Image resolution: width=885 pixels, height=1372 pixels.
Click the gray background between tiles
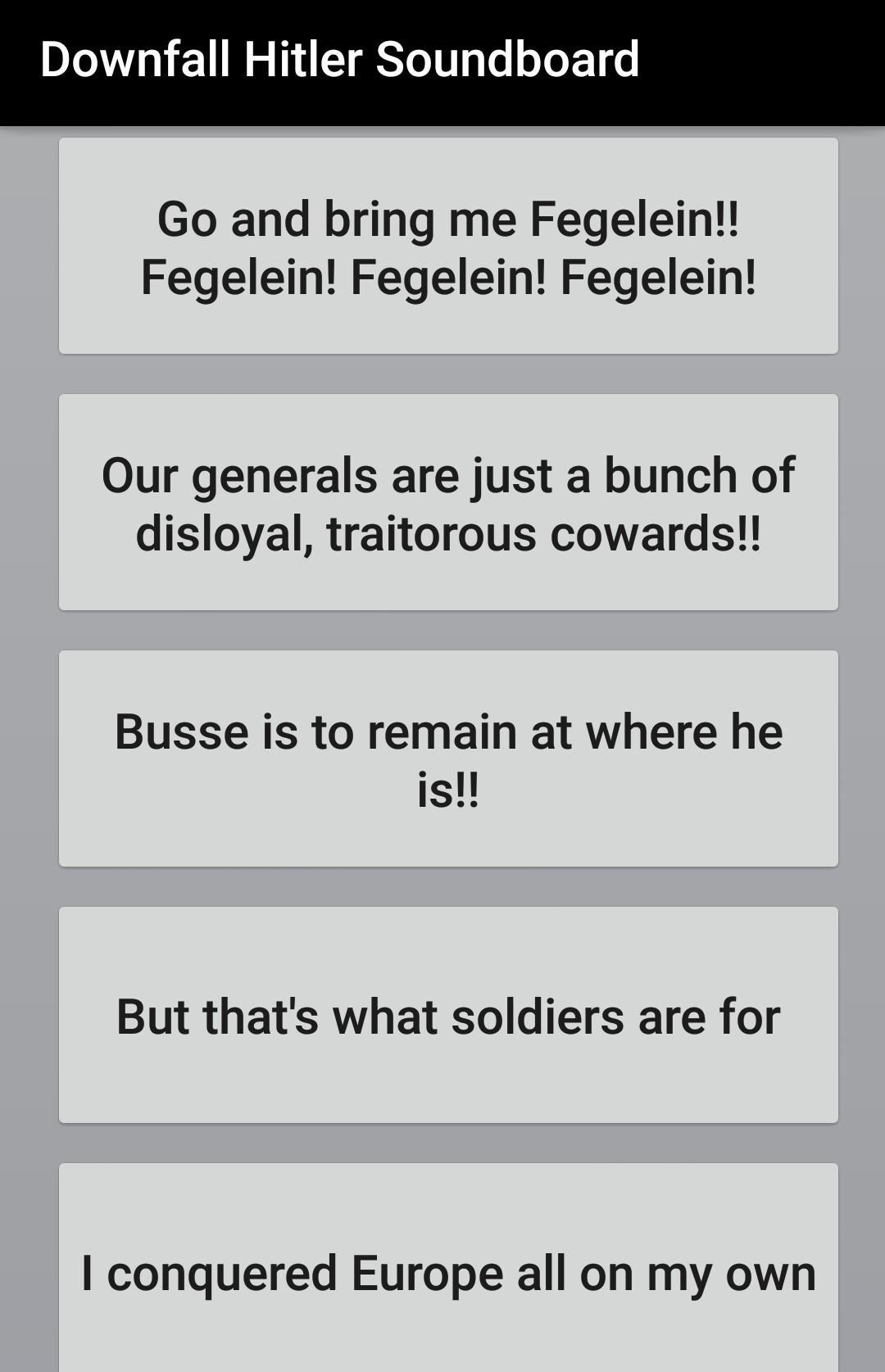(448, 373)
